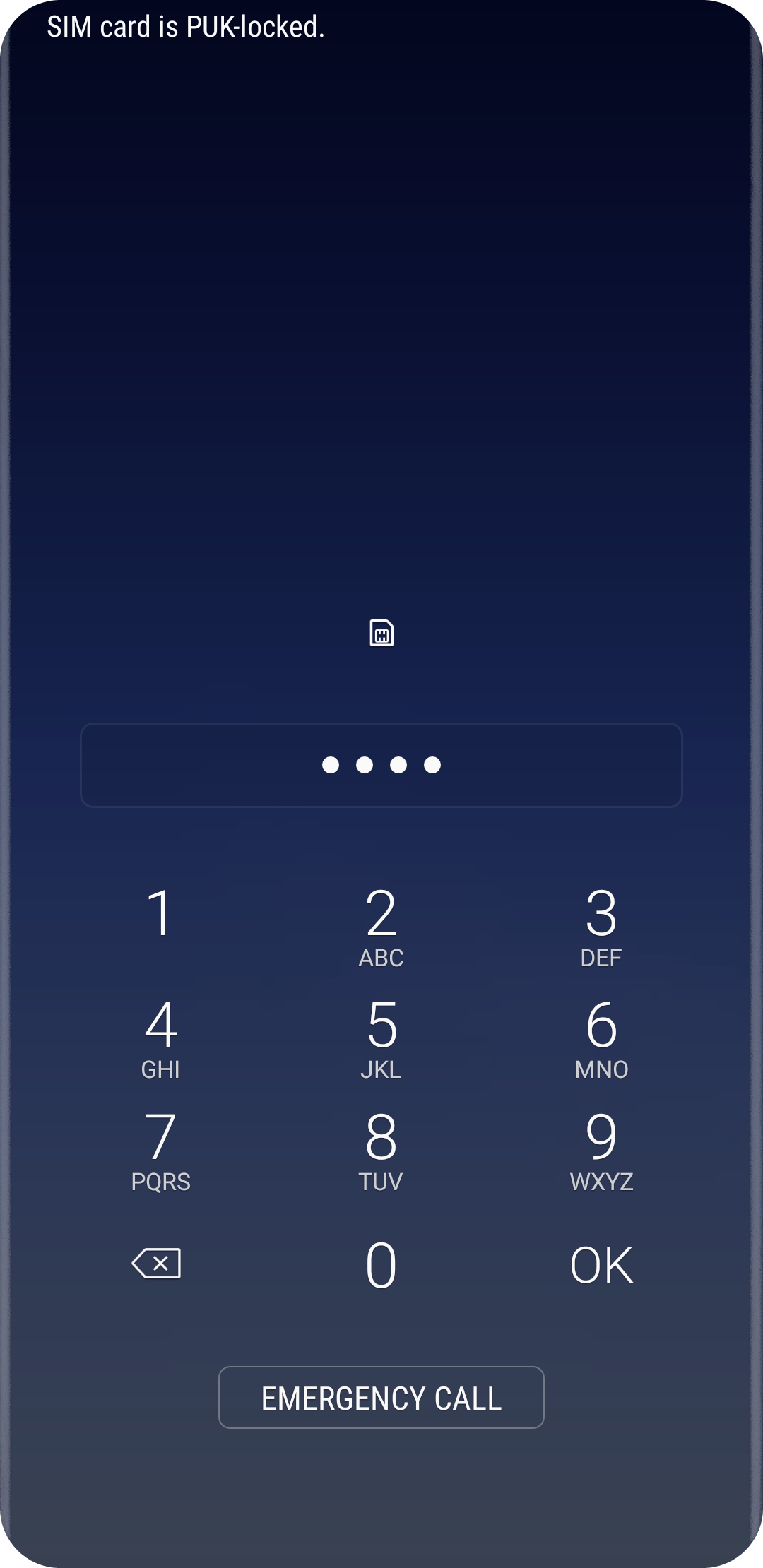The width and height of the screenshot is (763, 1568).
Task: Tap the 9 WXYZ key
Action: click(x=601, y=1150)
